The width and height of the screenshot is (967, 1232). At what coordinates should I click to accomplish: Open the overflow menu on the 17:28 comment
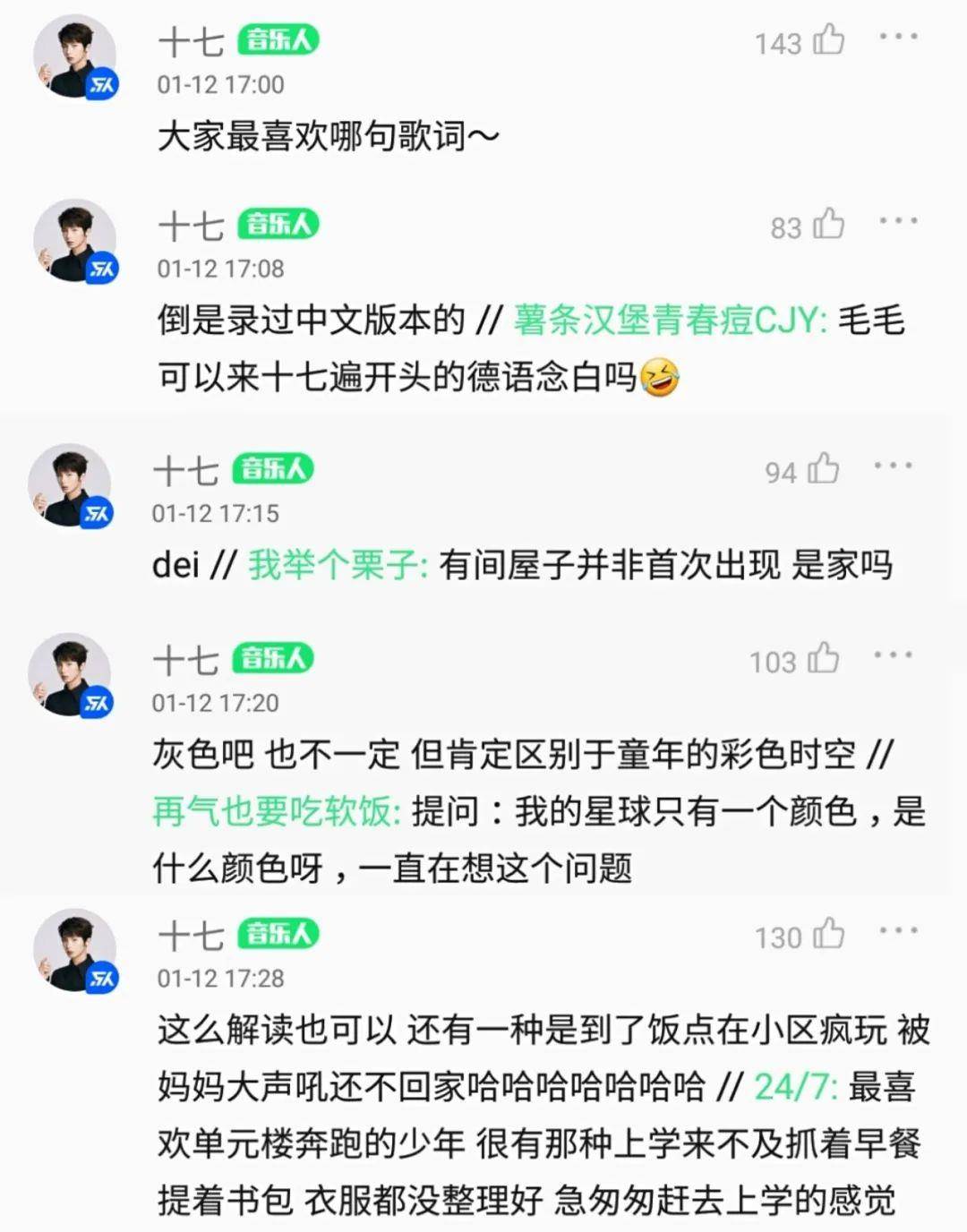pyautogui.click(x=898, y=931)
